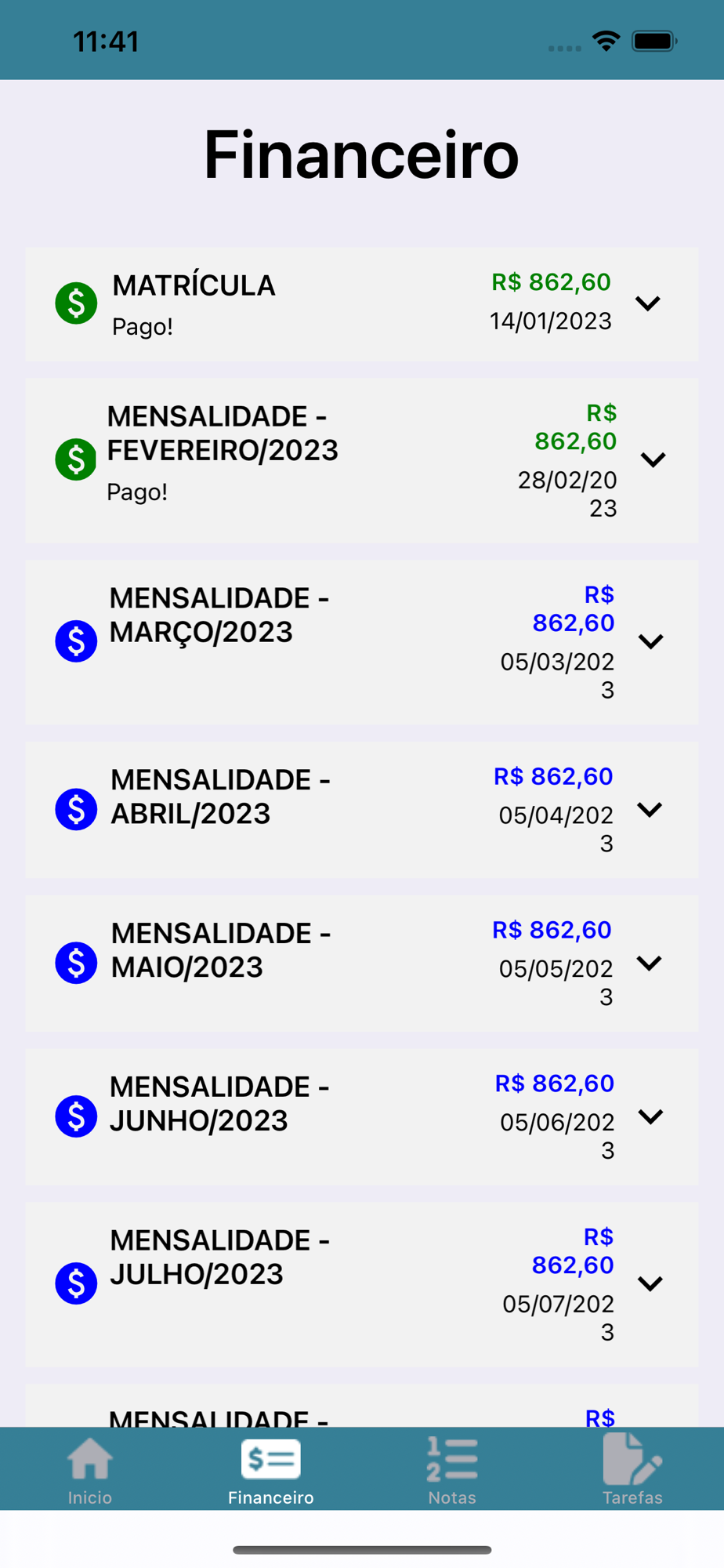Expand the JULHO/2023 mensalidade chevron

coord(650,1283)
